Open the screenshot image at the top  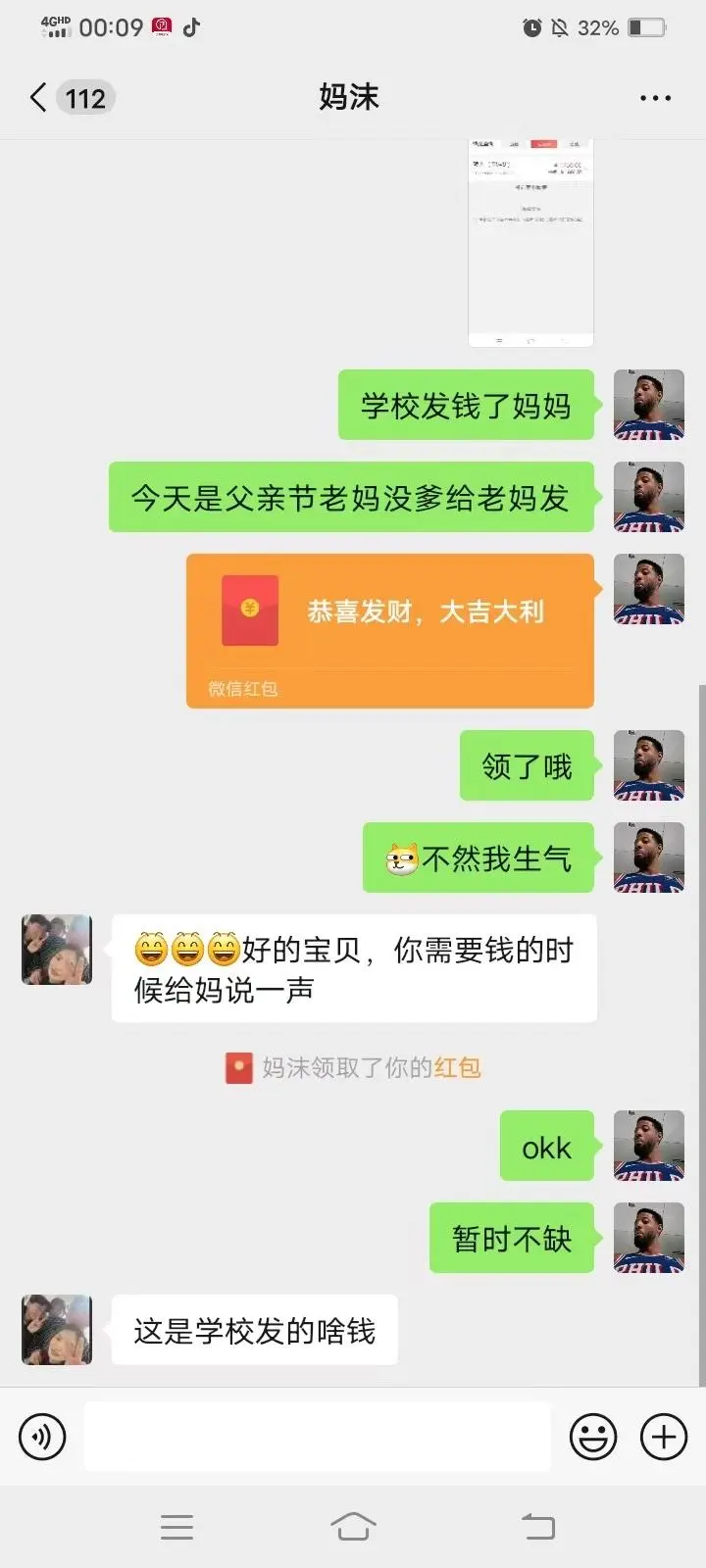(x=530, y=245)
